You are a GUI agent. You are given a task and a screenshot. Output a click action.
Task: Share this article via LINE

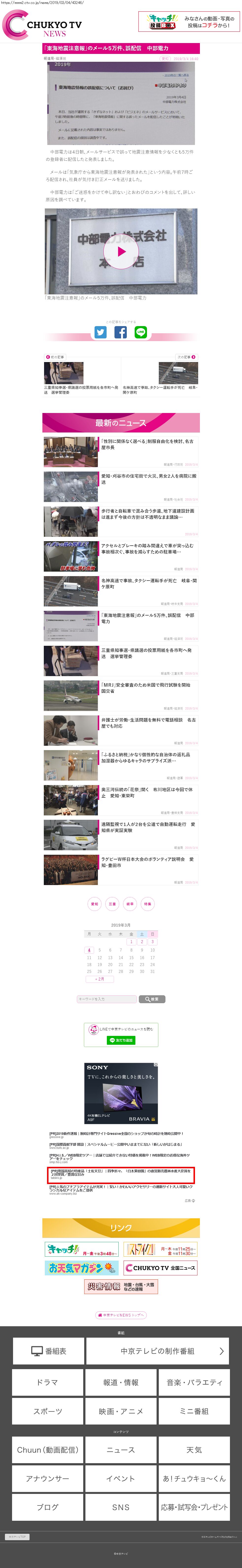click(141, 332)
